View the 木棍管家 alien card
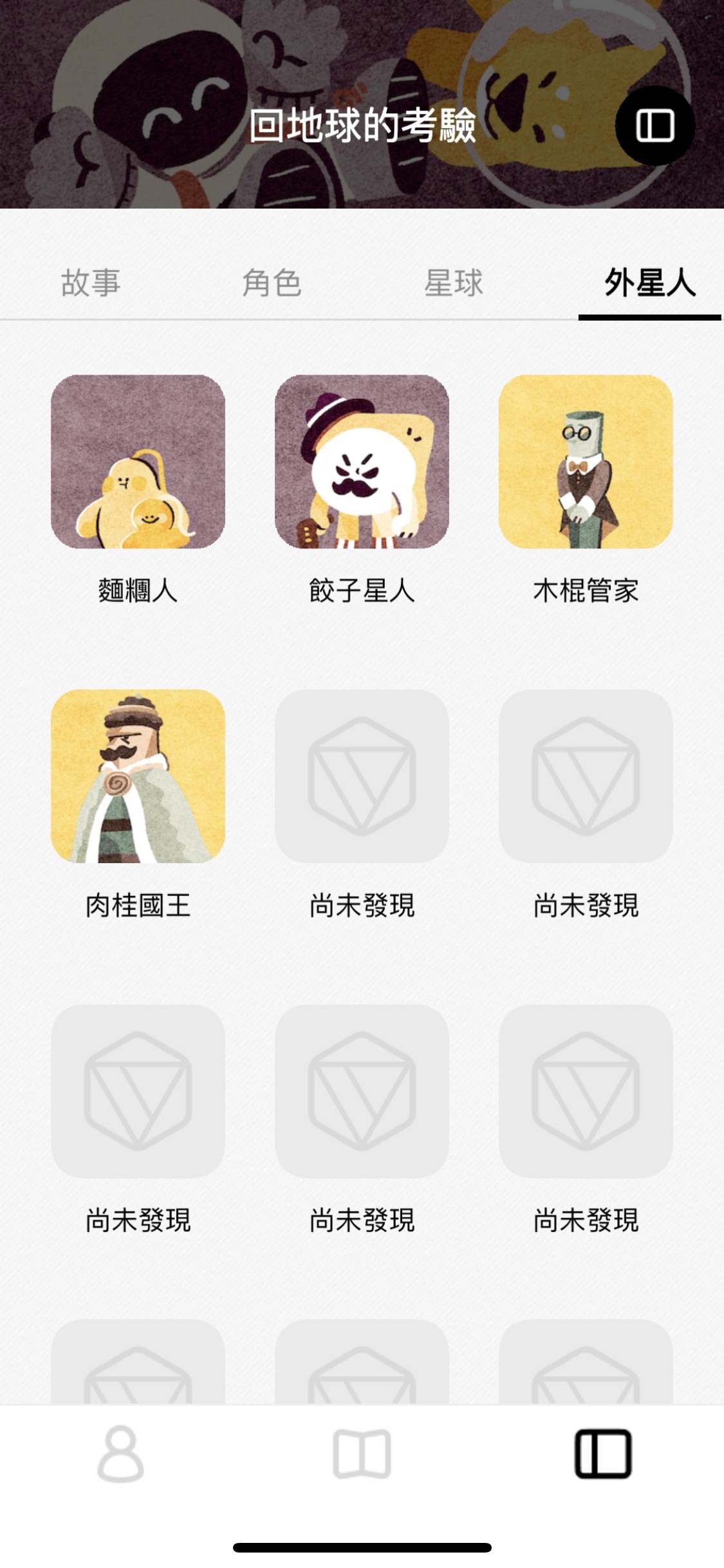The image size is (724, 1568). (586, 462)
